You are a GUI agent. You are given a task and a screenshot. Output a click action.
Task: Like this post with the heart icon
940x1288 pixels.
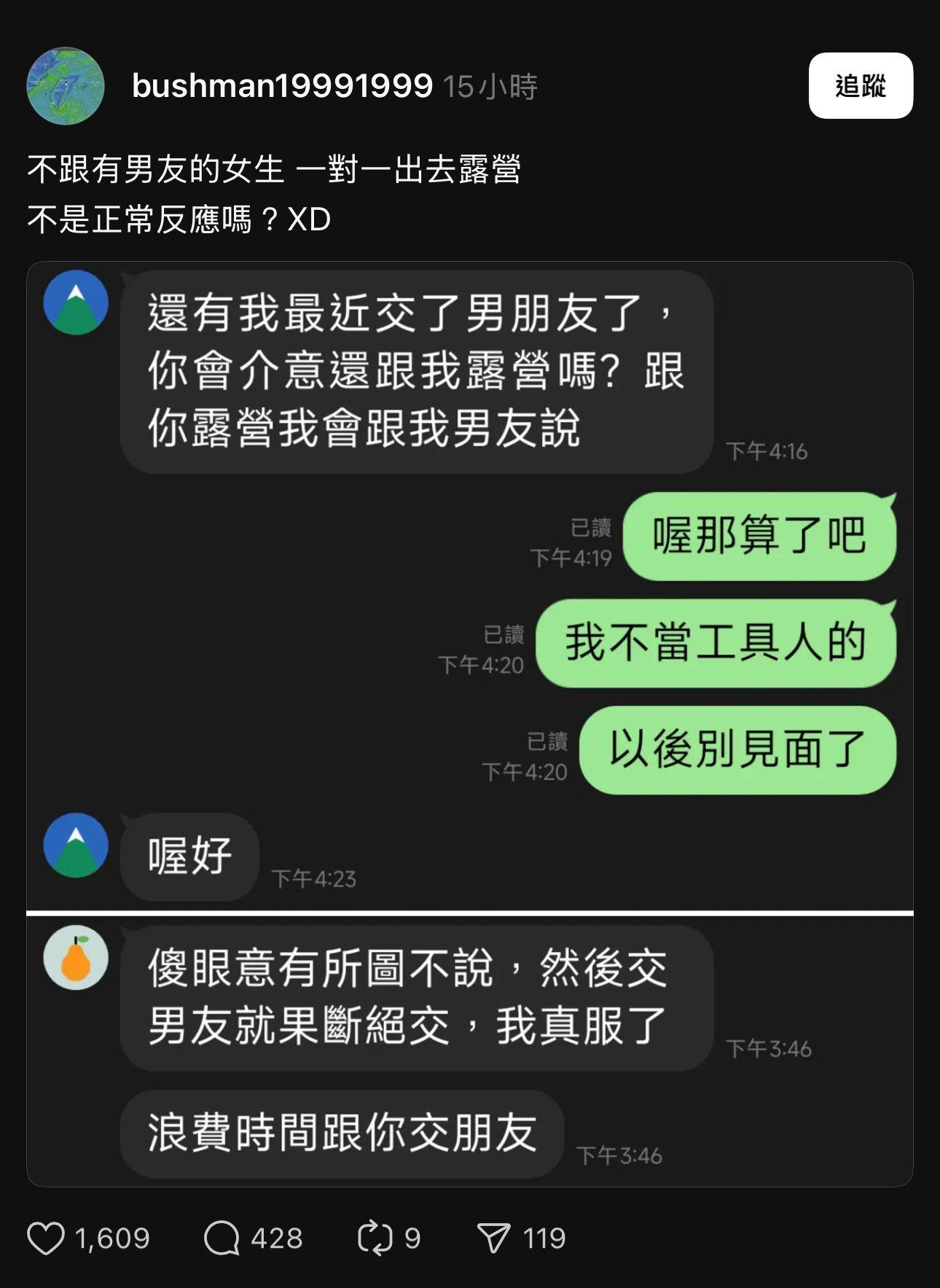click(x=45, y=1238)
